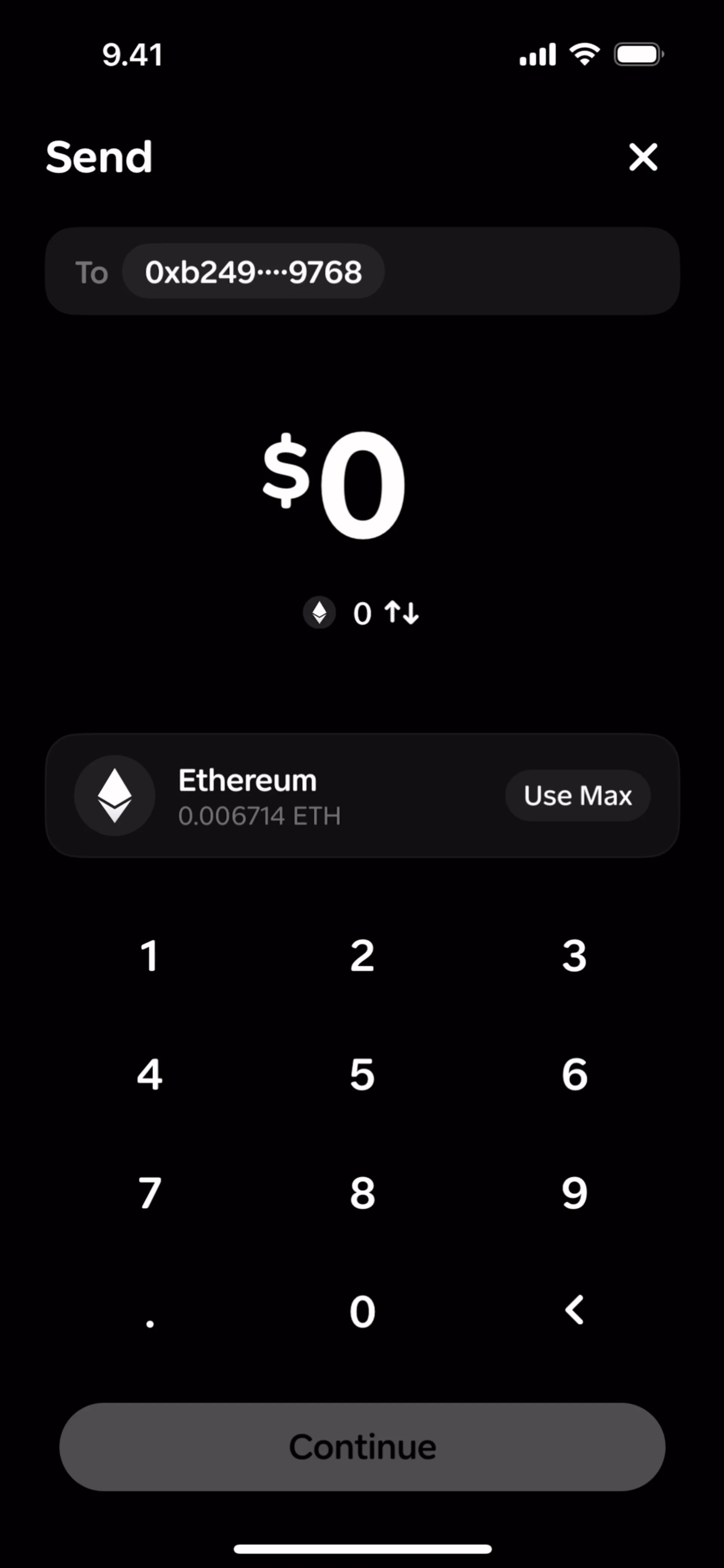The image size is (724, 1568).
Task: Enter digit 3 on the keypad
Action: [x=574, y=956]
